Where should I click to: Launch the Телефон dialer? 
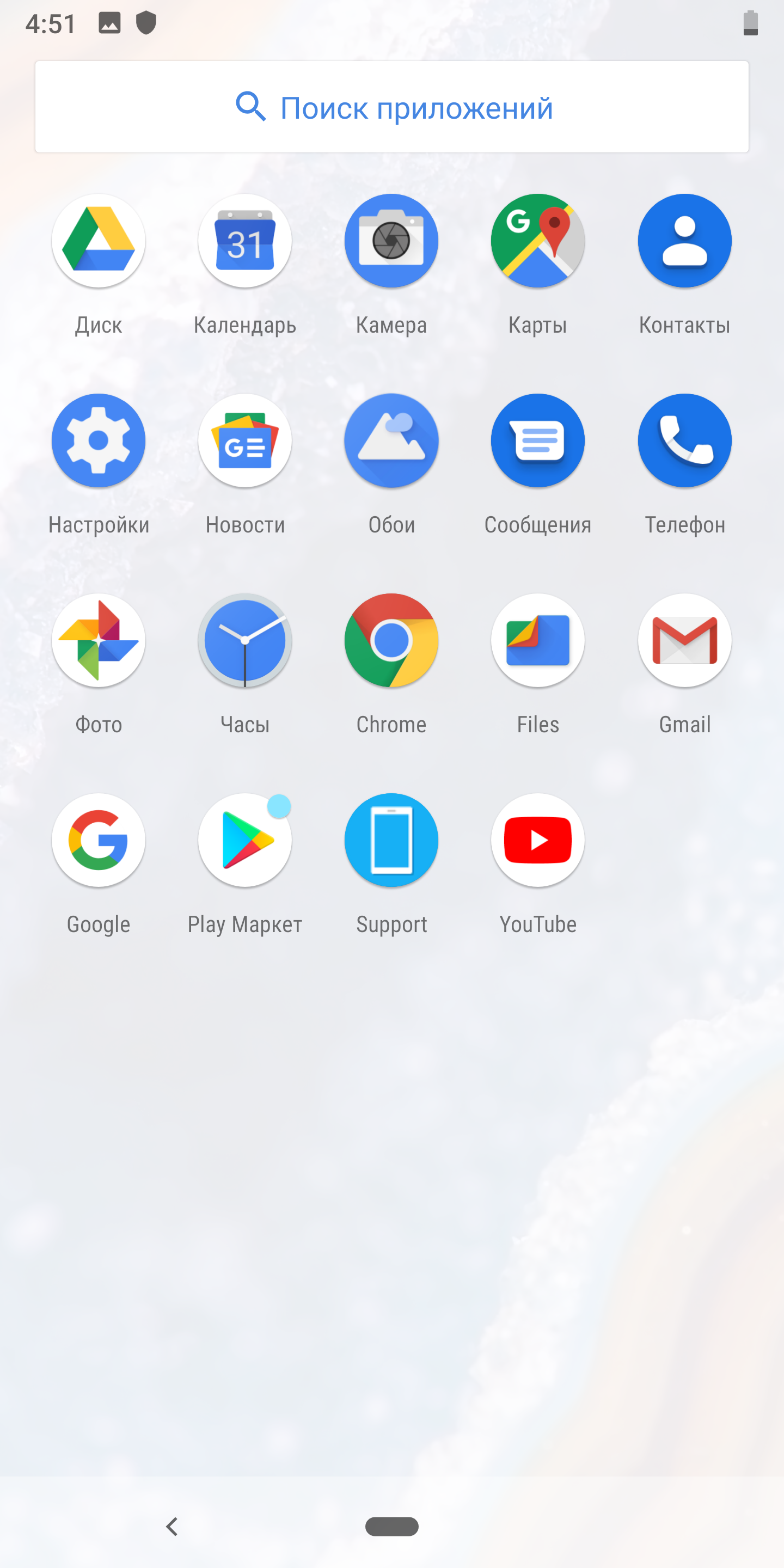(685, 440)
